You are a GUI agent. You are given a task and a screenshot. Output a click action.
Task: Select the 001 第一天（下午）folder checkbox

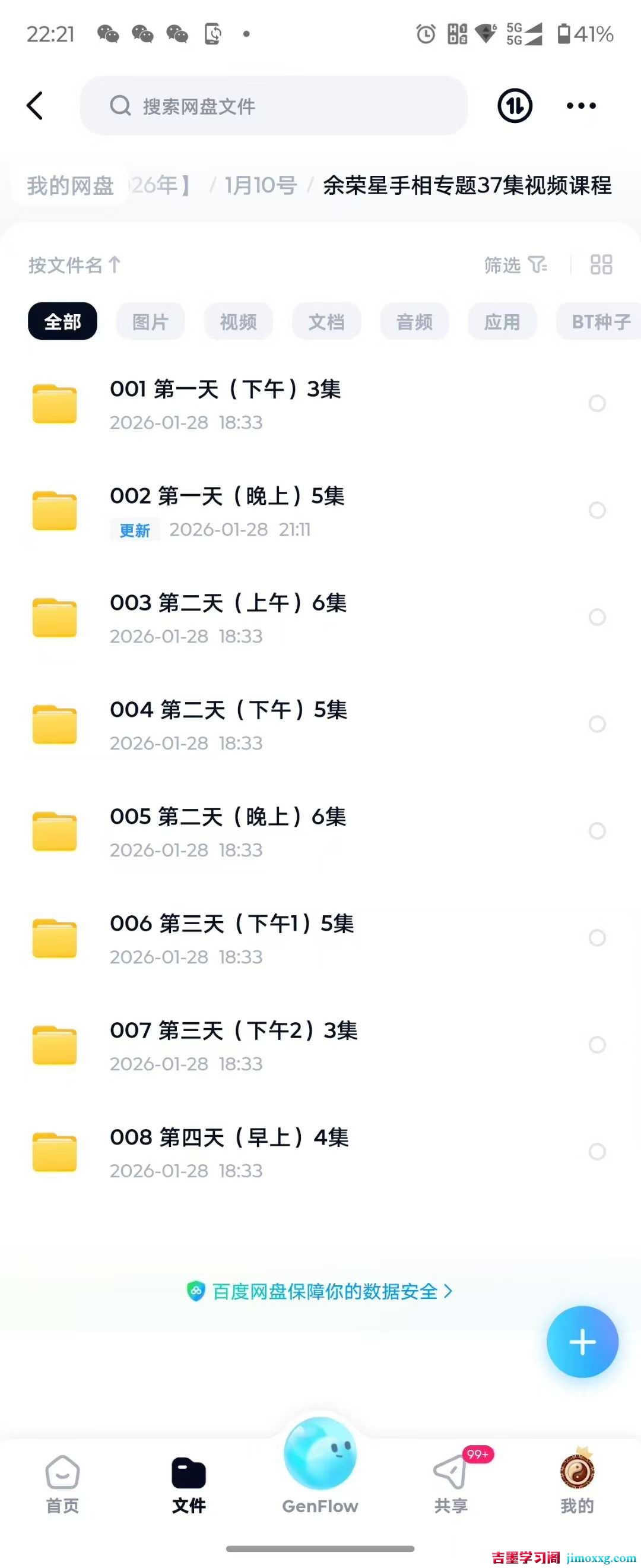[598, 404]
